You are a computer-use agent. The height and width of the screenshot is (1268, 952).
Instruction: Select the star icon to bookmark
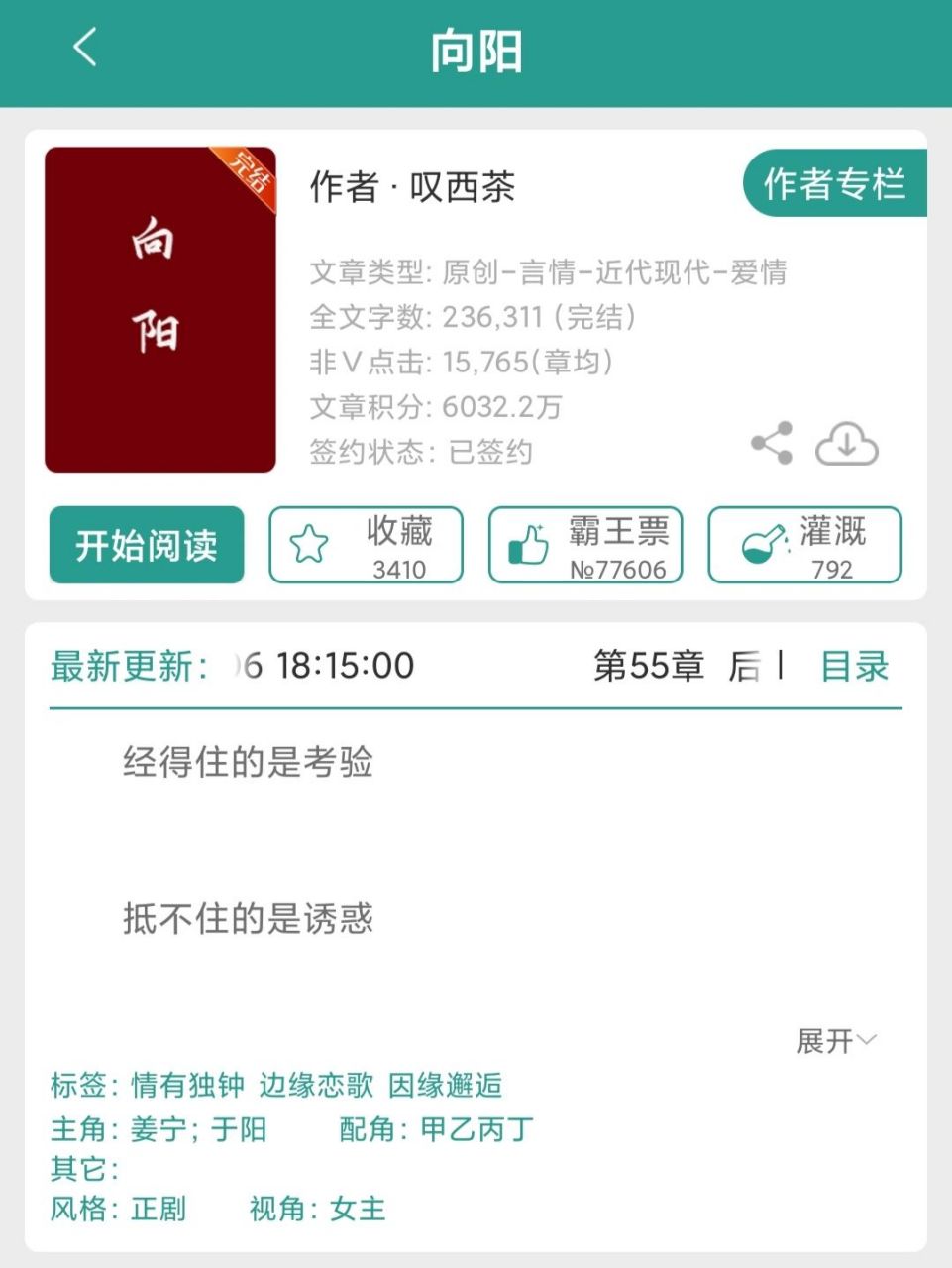coord(308,543)
